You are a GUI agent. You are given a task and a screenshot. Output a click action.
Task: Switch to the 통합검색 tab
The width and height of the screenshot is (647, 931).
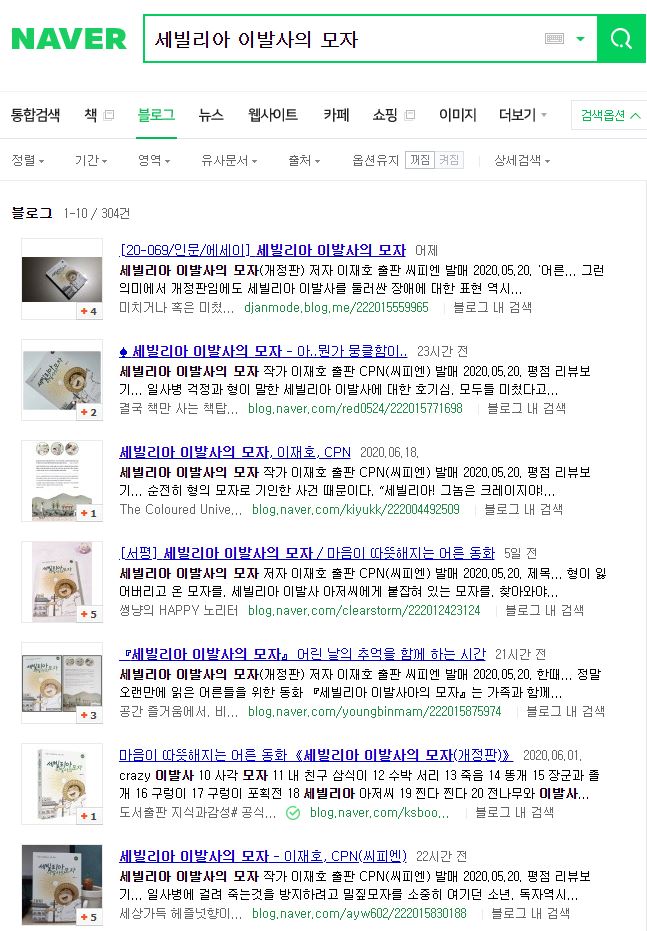point(36,115)
